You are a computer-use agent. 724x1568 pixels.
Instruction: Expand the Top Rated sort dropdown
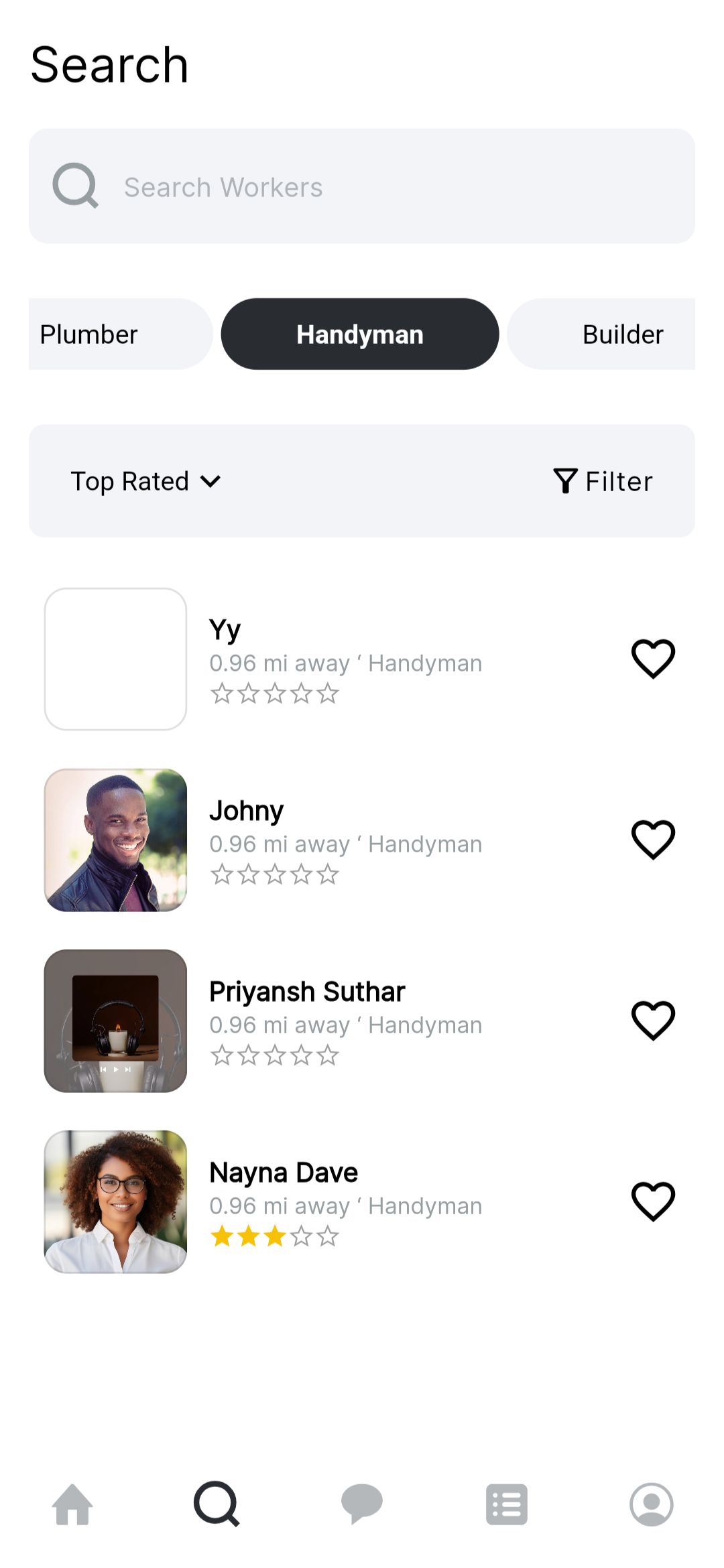click(145, 481)
